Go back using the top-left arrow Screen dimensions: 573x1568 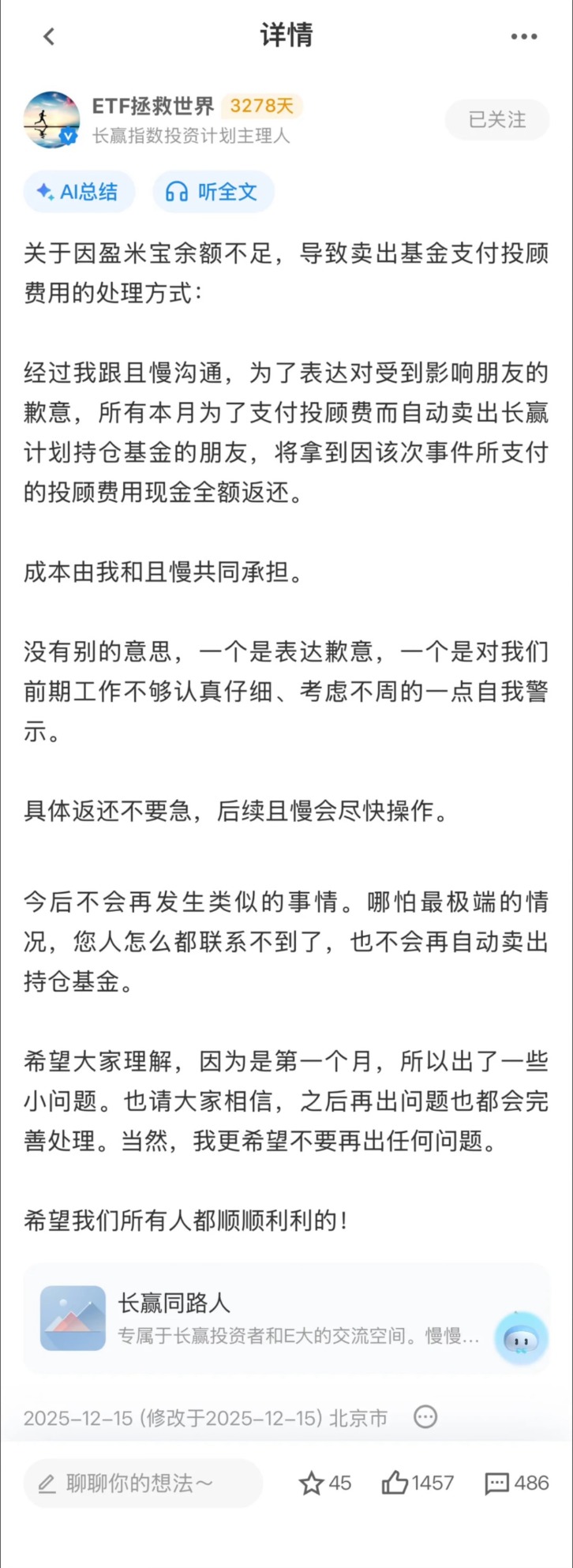click(49, 36)
